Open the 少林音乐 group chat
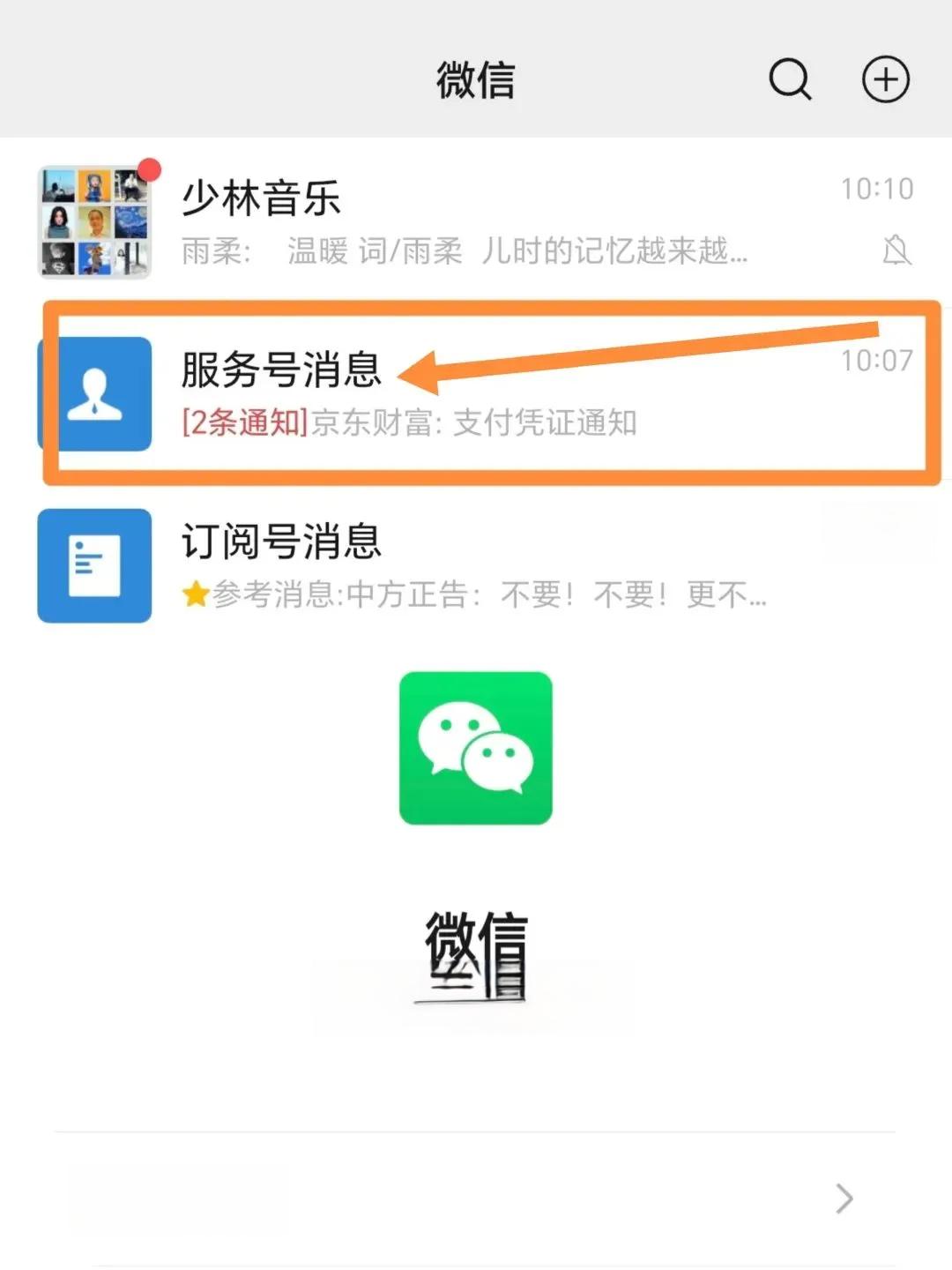 476,220
